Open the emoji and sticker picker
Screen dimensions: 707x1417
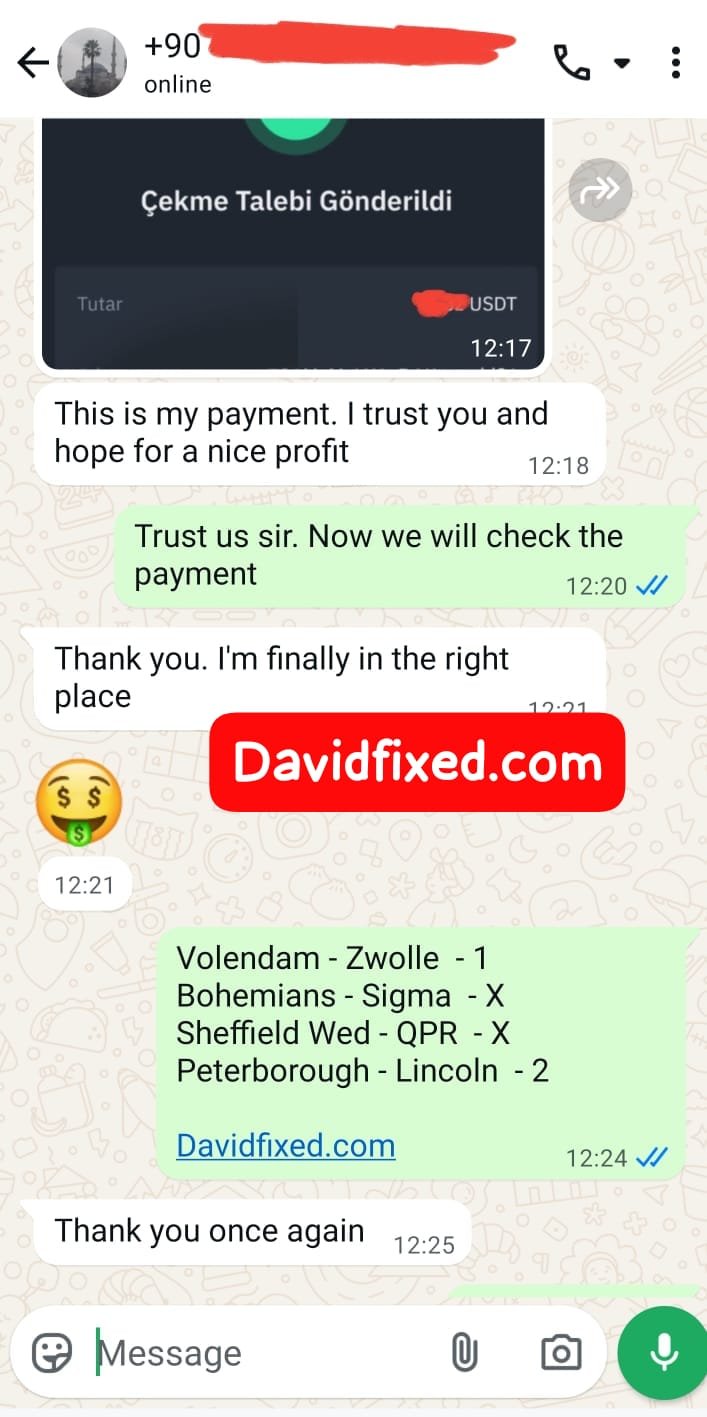point(52,1354)
